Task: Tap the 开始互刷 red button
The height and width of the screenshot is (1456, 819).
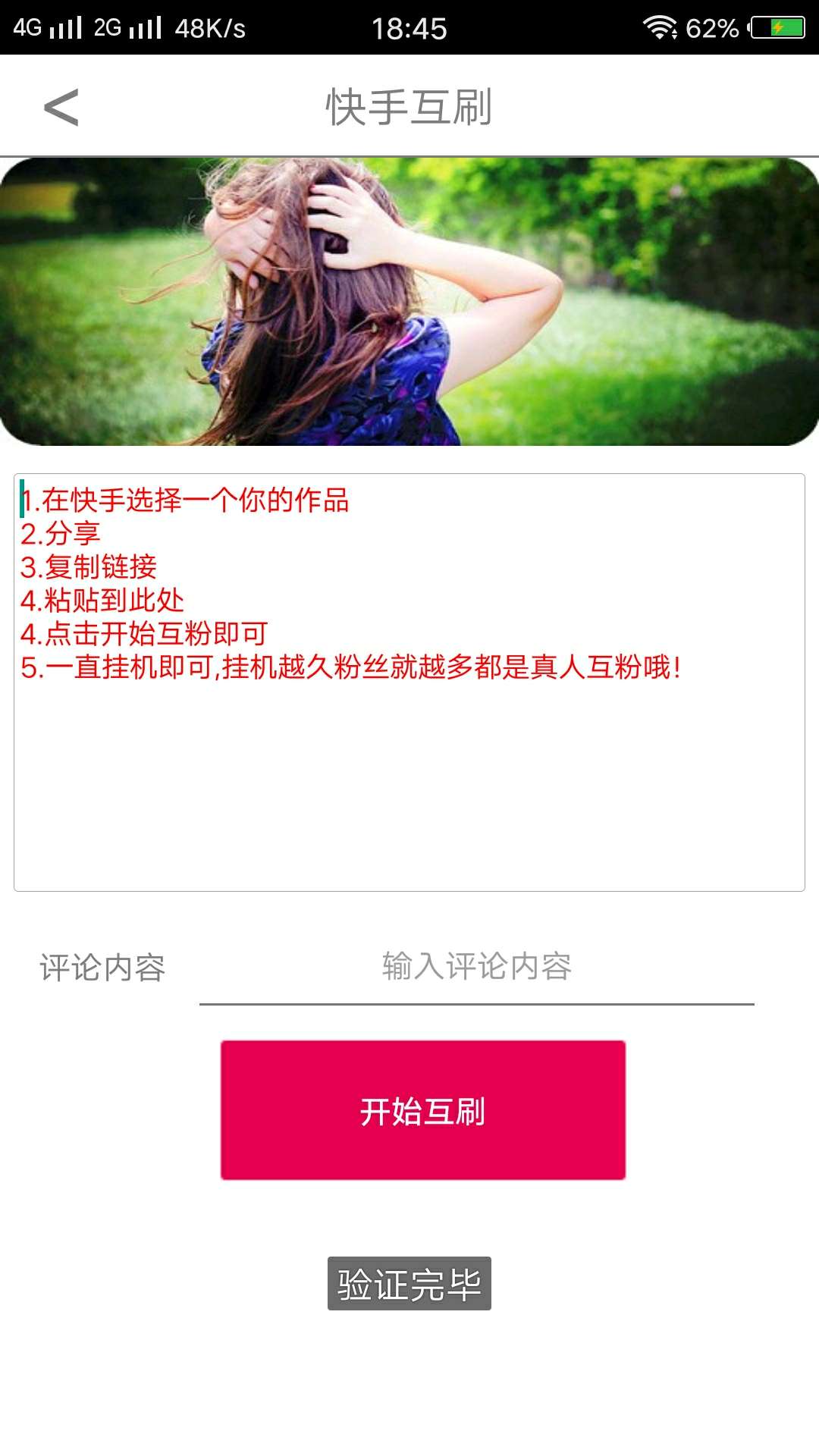Action: coord(425,1107)
